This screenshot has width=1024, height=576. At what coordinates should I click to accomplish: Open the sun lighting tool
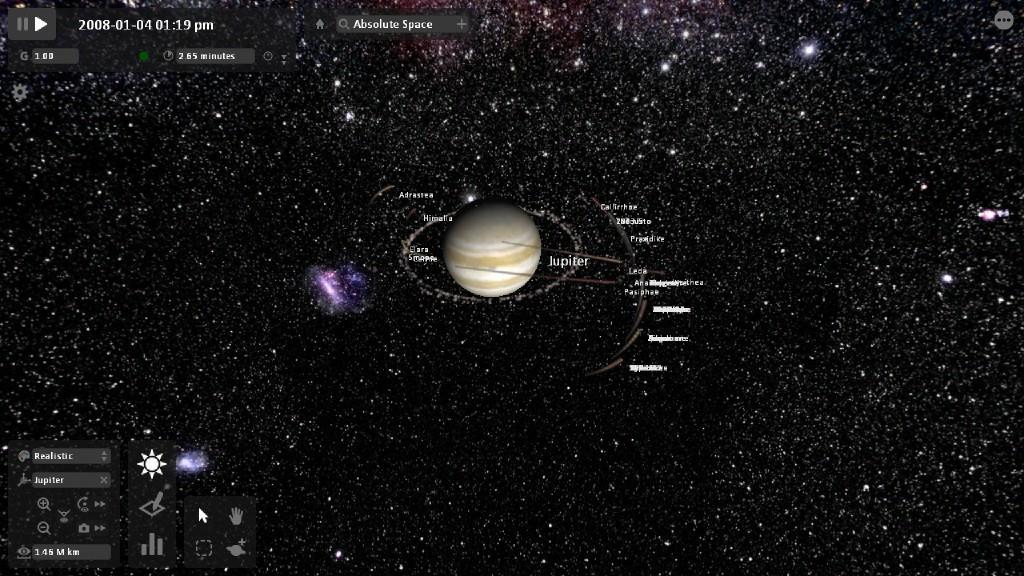[x=152, y=464]
